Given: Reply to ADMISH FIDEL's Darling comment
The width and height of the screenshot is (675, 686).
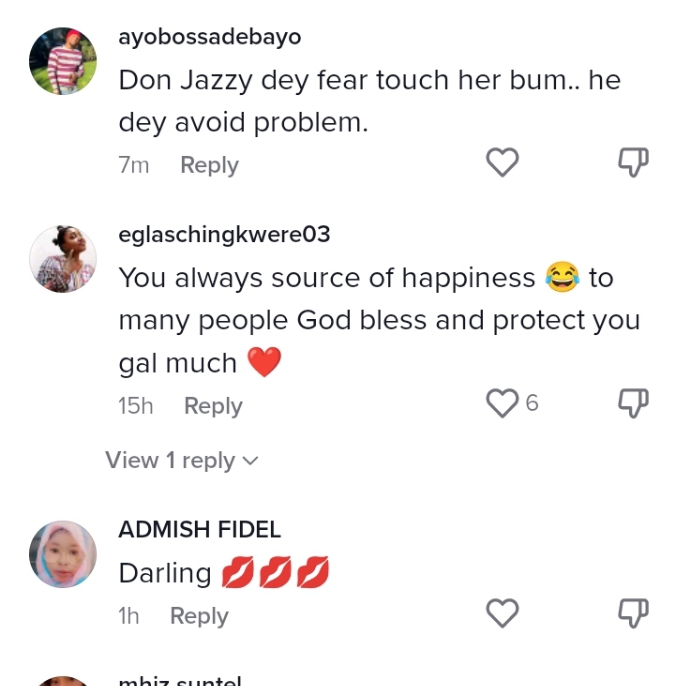Looking at the screenshot, I should point(199,616).
